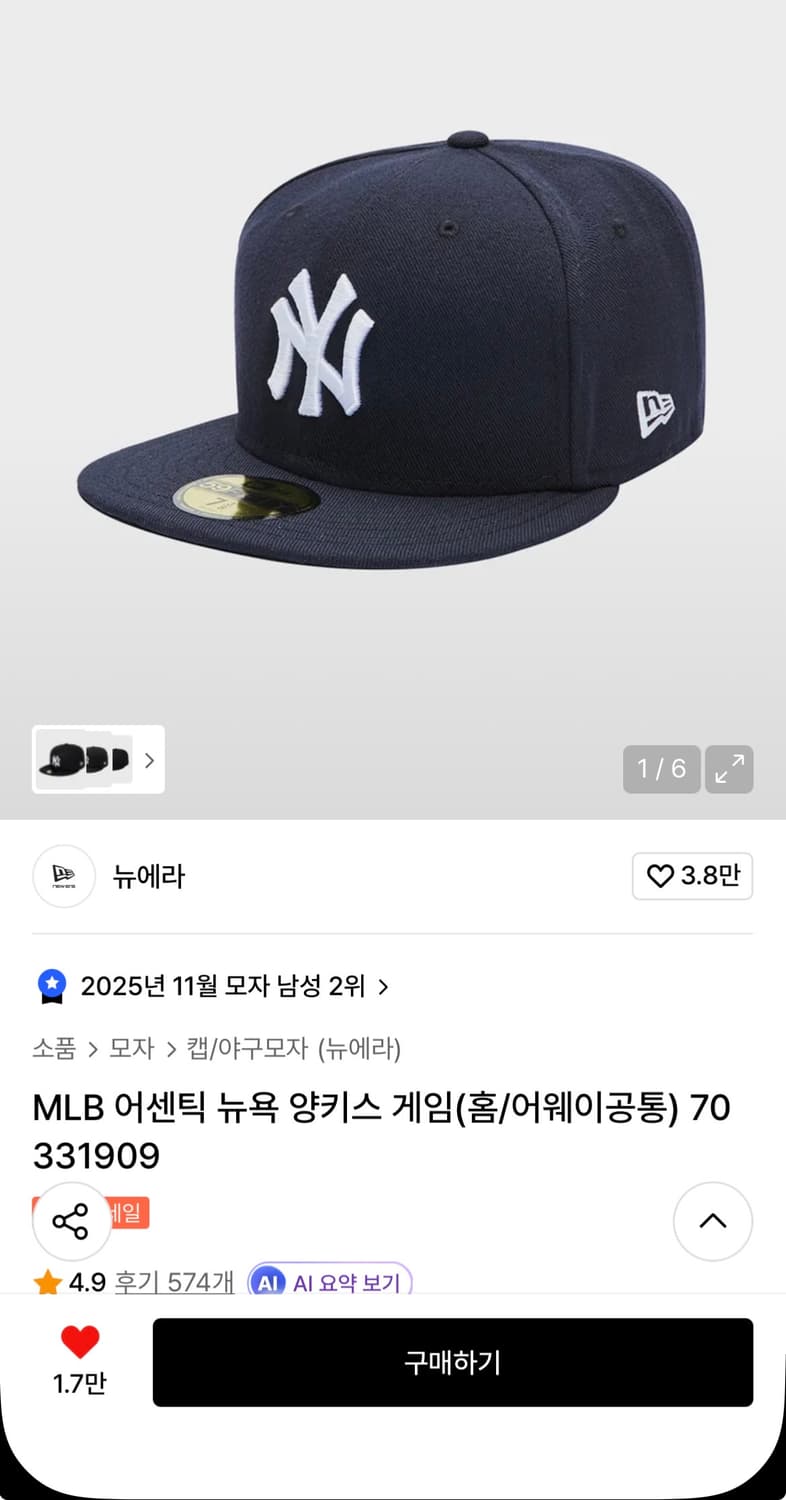The image size is (786, 1500).
Task: Click the 1/6 image page indicator
Action: [661, 769]
